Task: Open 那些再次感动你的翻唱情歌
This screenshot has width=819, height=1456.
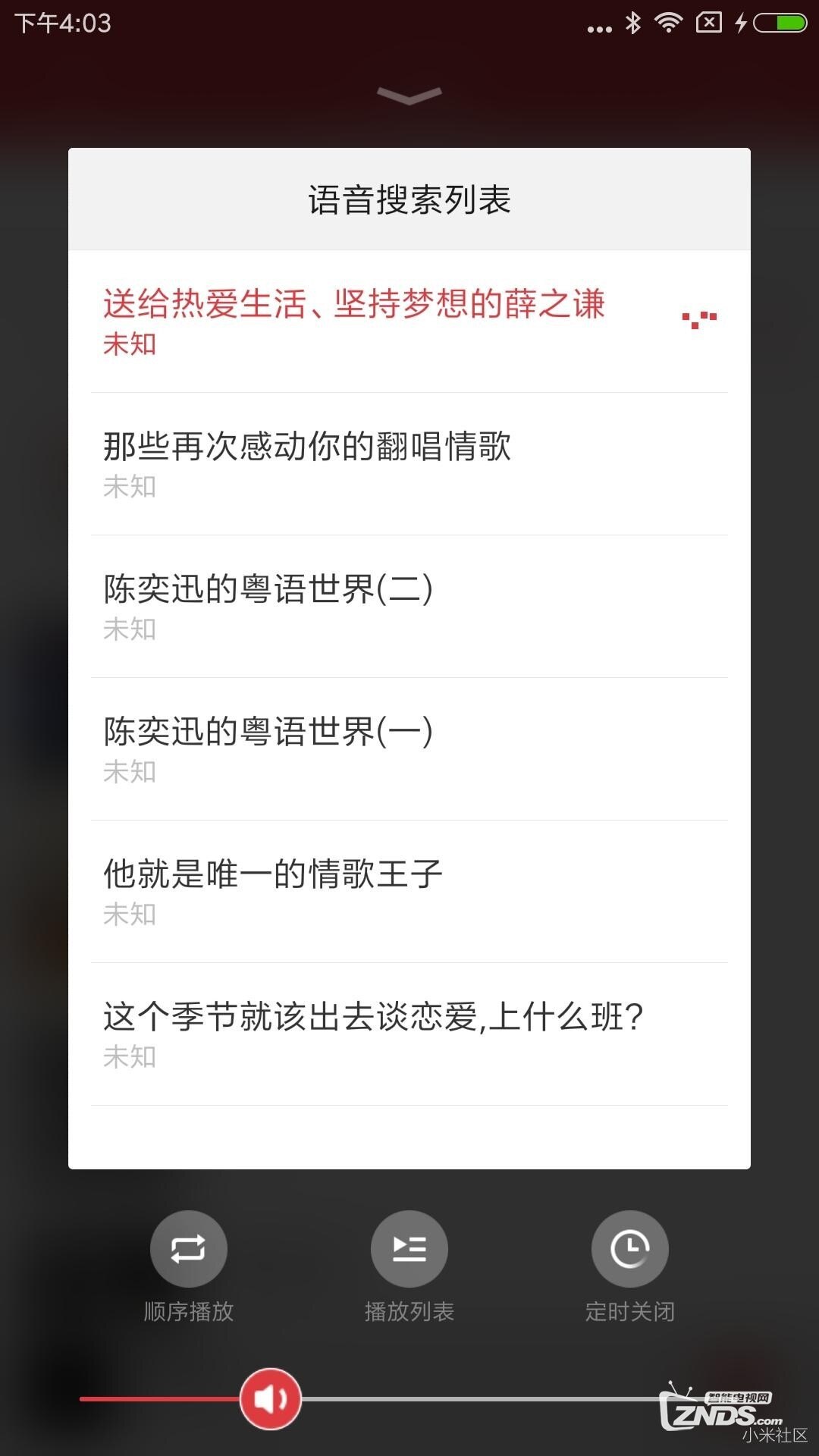Action: tap(307, 463)
